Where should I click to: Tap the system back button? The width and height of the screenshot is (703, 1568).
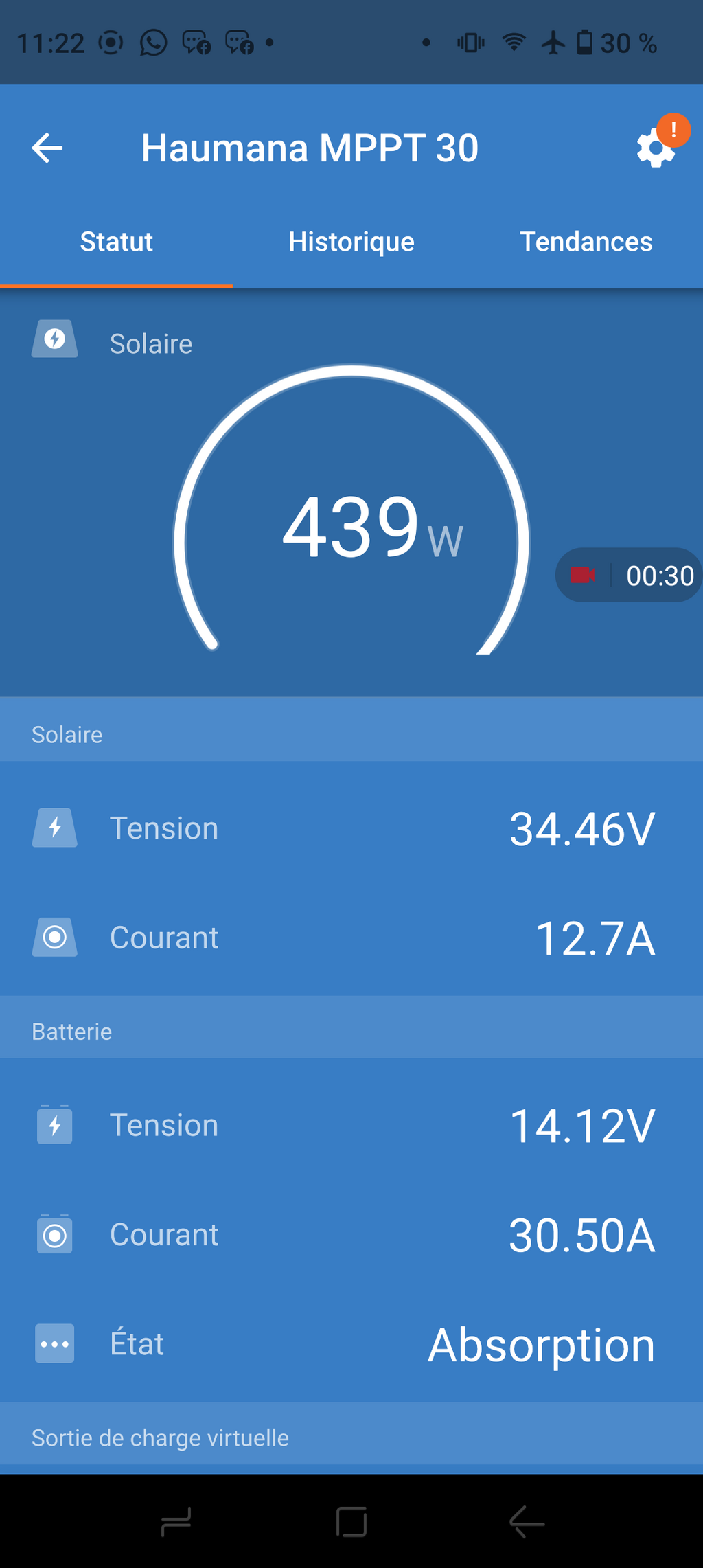pyautogui.click(x=527, y=1522)
